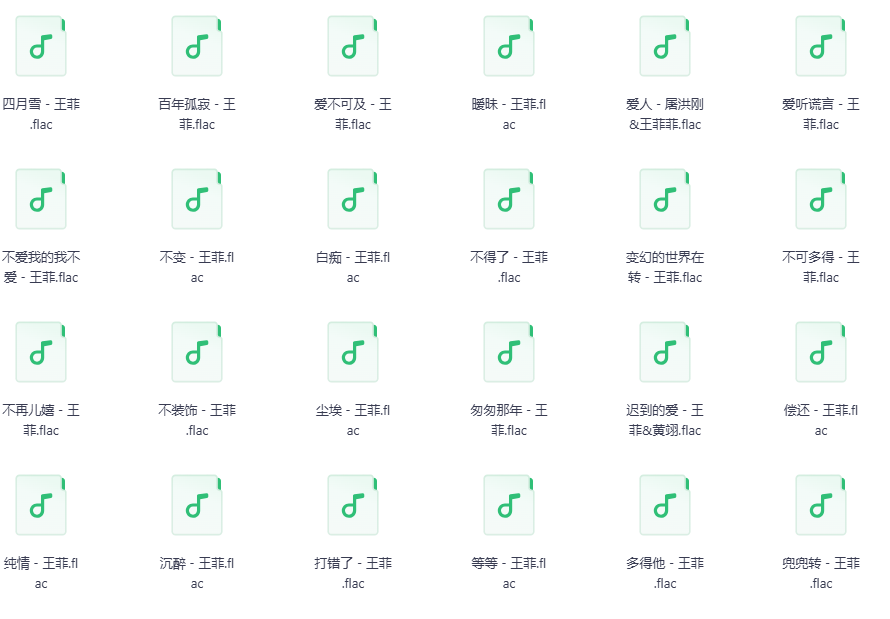This screenshot has height=619, width=890.
Task: Tap the 暧昧 - 王菲.flac file
Action: click(x=509, y=47)
